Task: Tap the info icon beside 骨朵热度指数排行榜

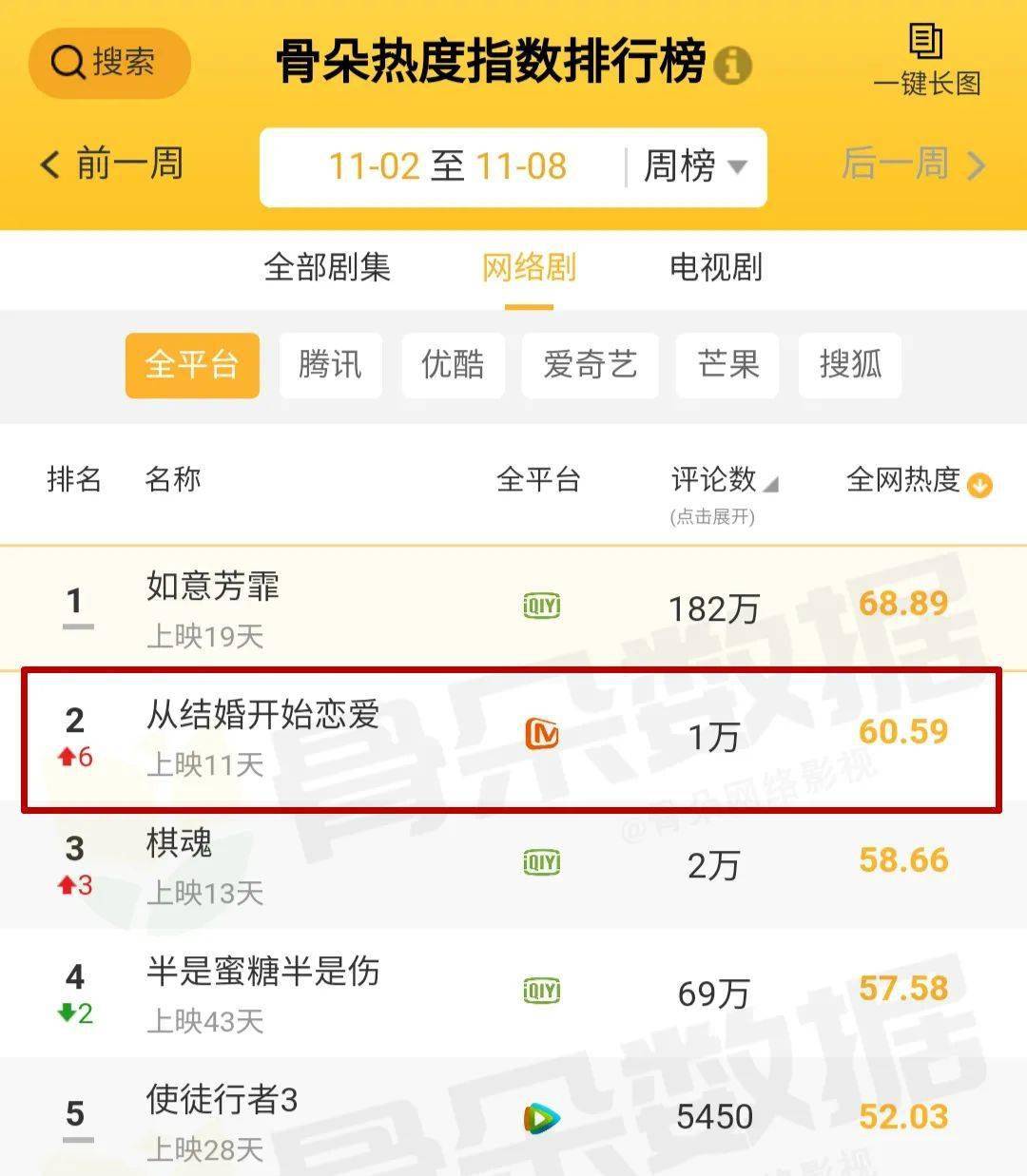Action: [x=732, y=65]
